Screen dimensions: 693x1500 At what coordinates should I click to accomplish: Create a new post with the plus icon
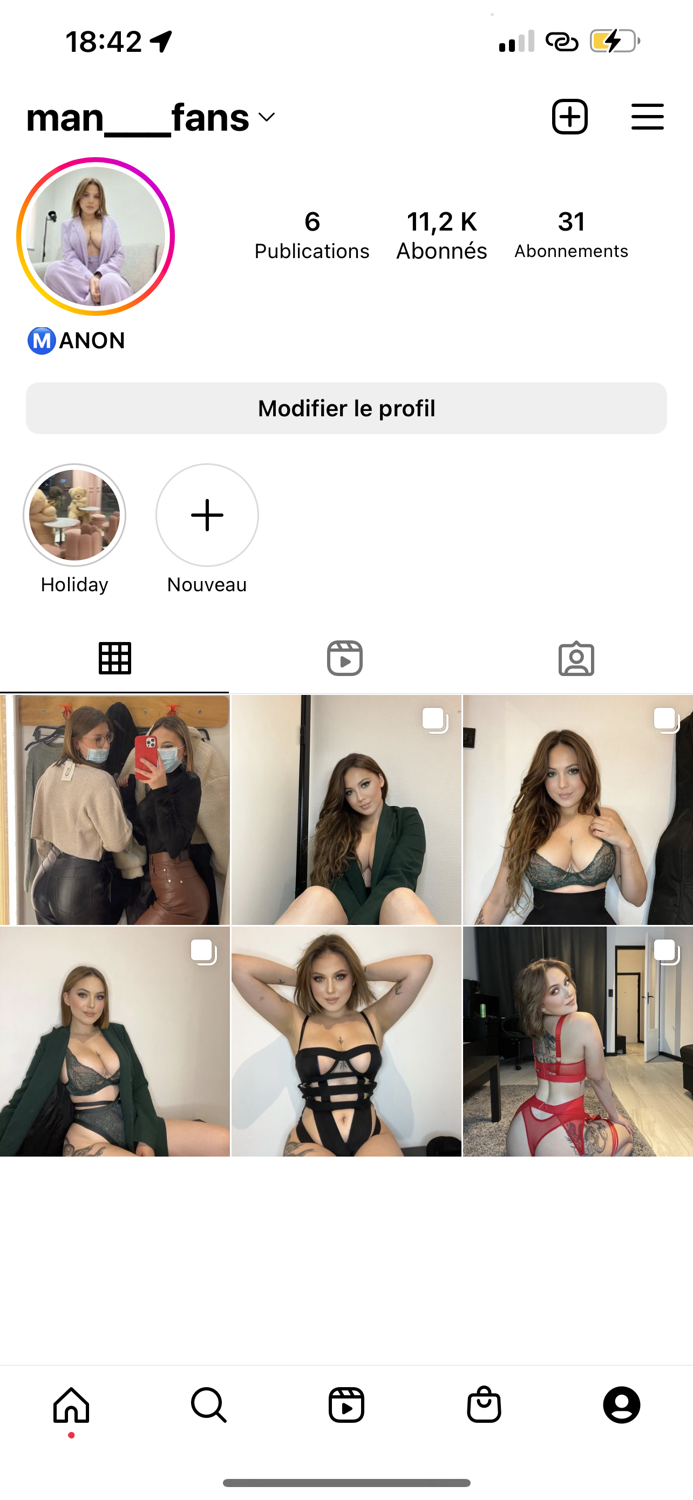tap(570, 117)
